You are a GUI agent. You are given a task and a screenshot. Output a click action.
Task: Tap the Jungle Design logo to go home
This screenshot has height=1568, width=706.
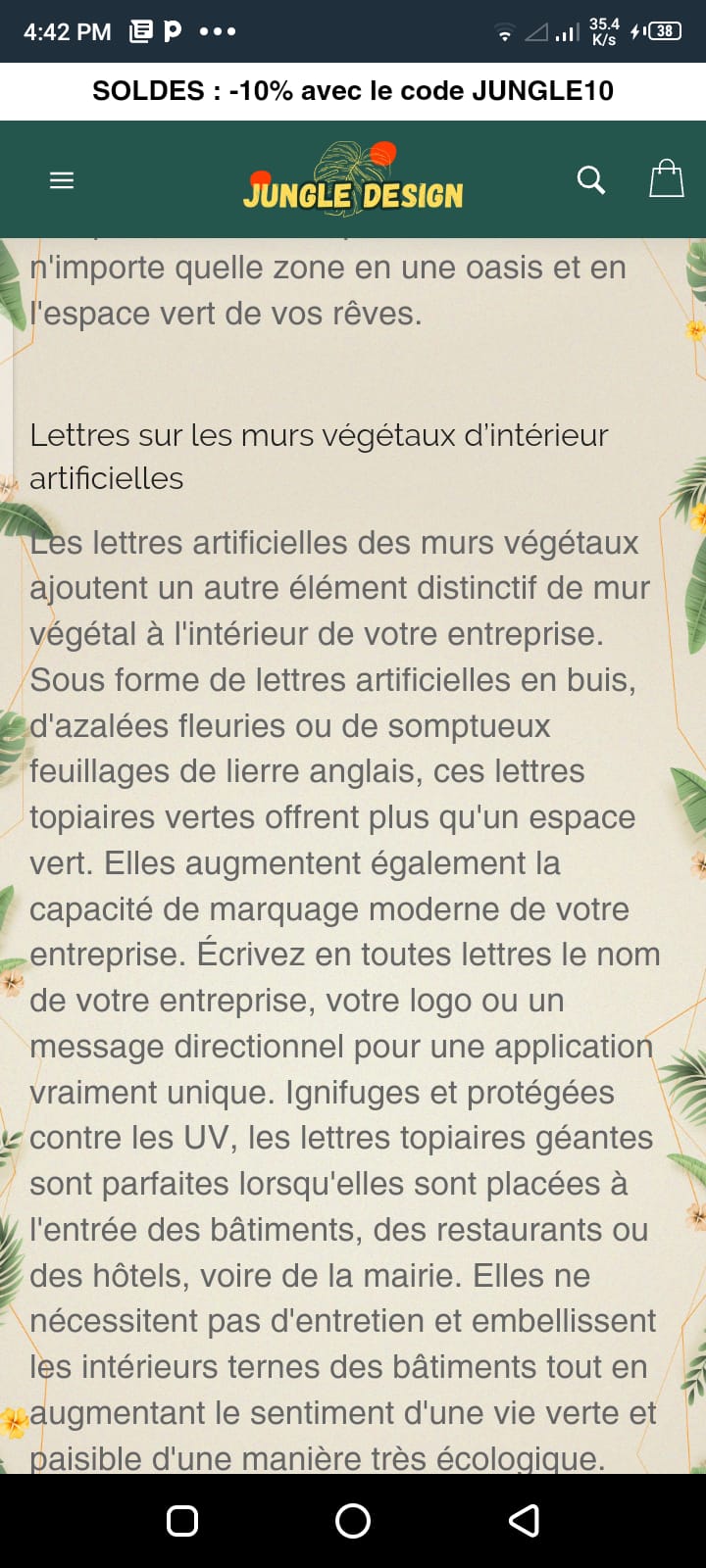353,180
